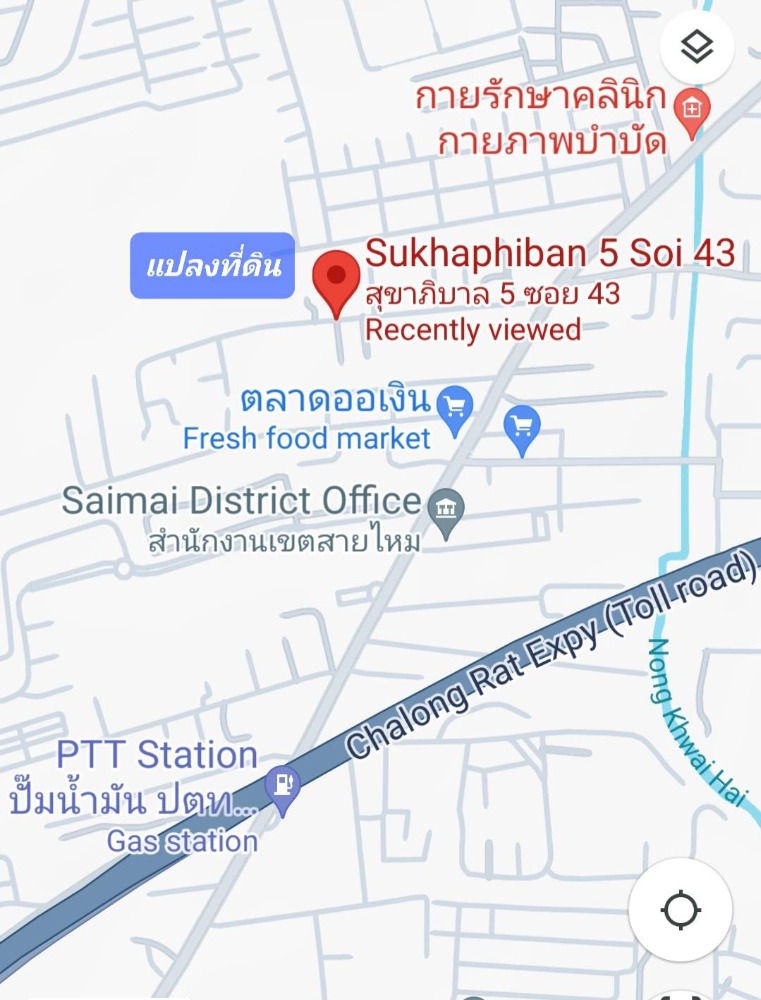Screen dimensions: 761x1000
Task: Click the Recently viewed text
Action: pyautogui.click(x=476, y=330)
